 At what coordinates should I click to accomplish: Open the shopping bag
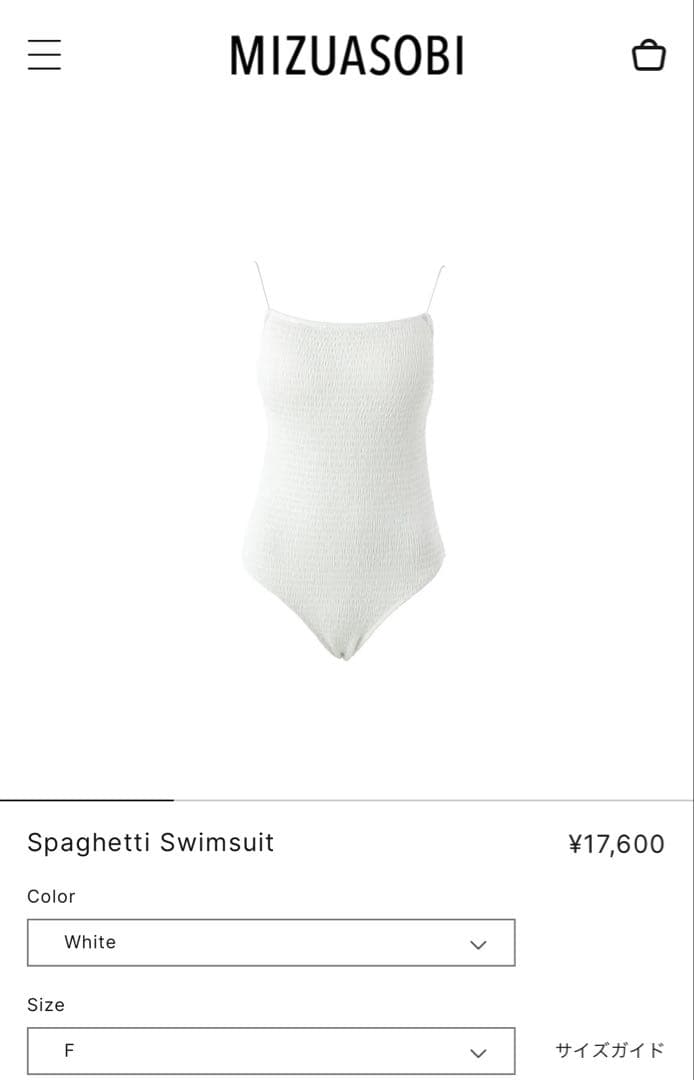648,55
